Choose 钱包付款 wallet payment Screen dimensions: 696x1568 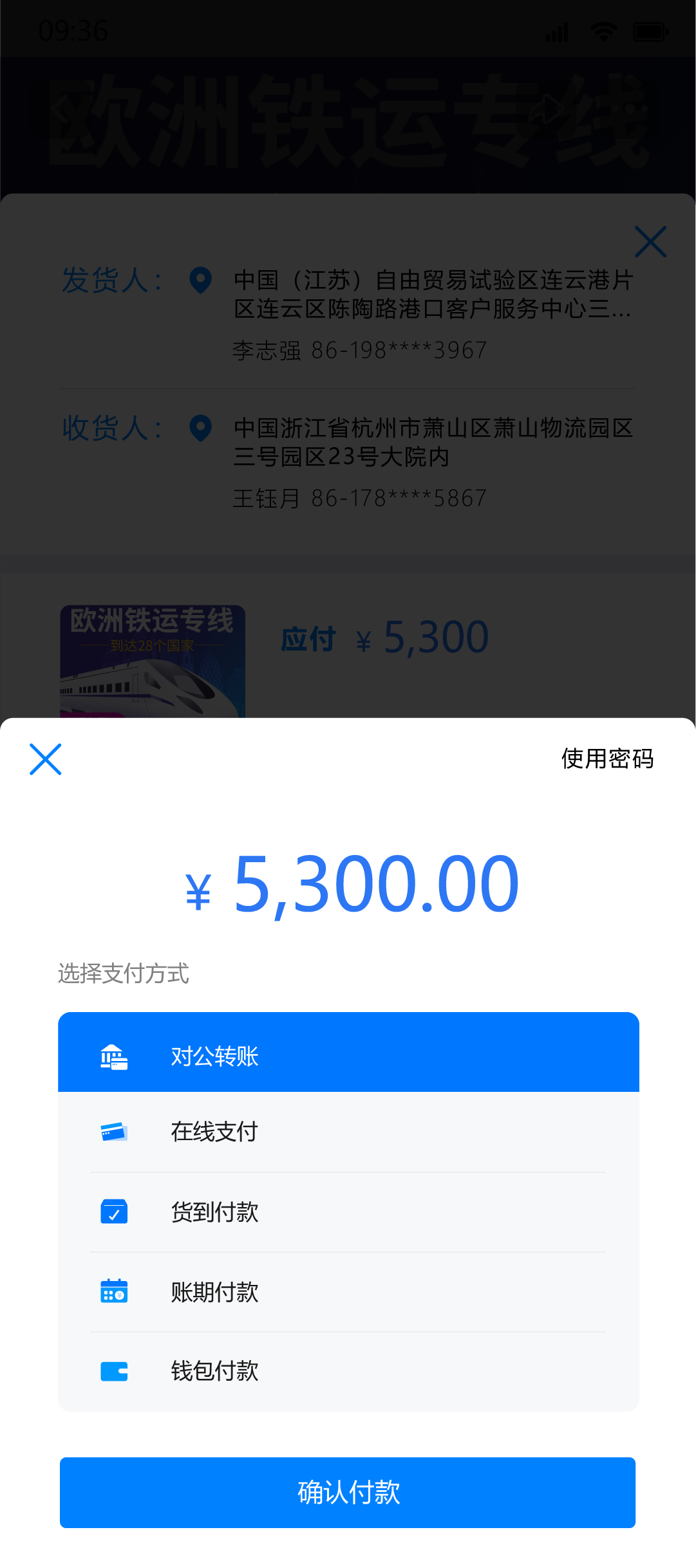click(x=348, y=1371)
